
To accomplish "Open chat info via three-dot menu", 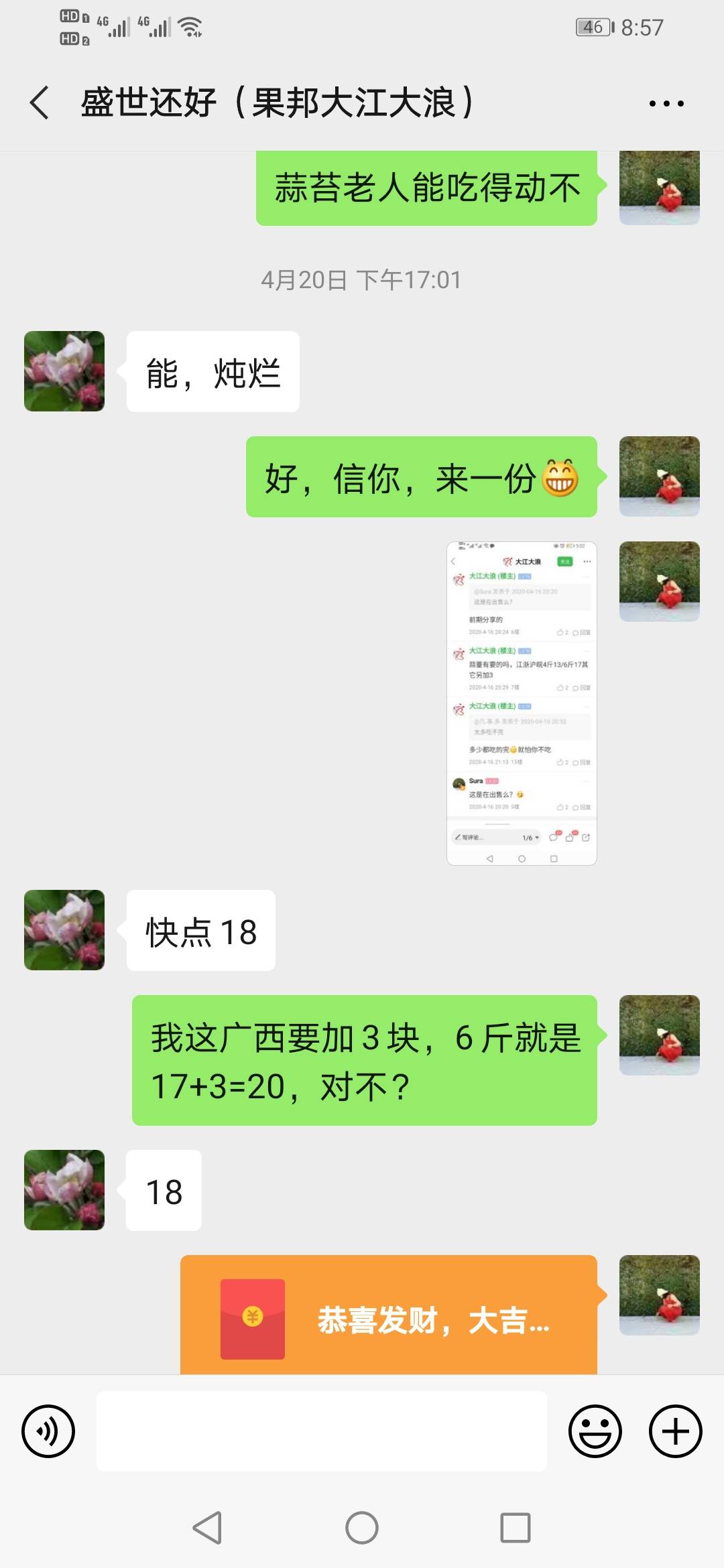I will 666,103.
